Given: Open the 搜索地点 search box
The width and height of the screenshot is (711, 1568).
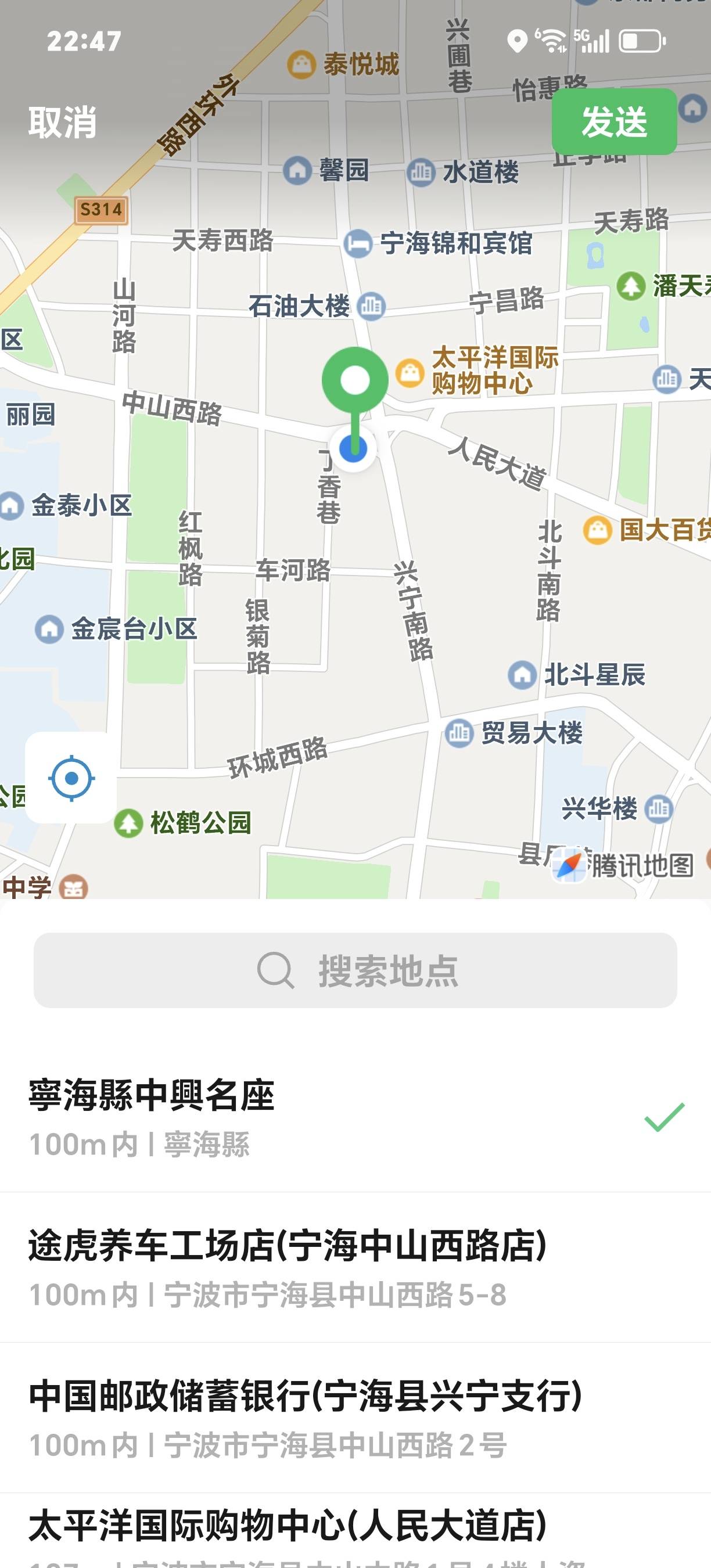Looking at the screenshot, I should point(355,970).
